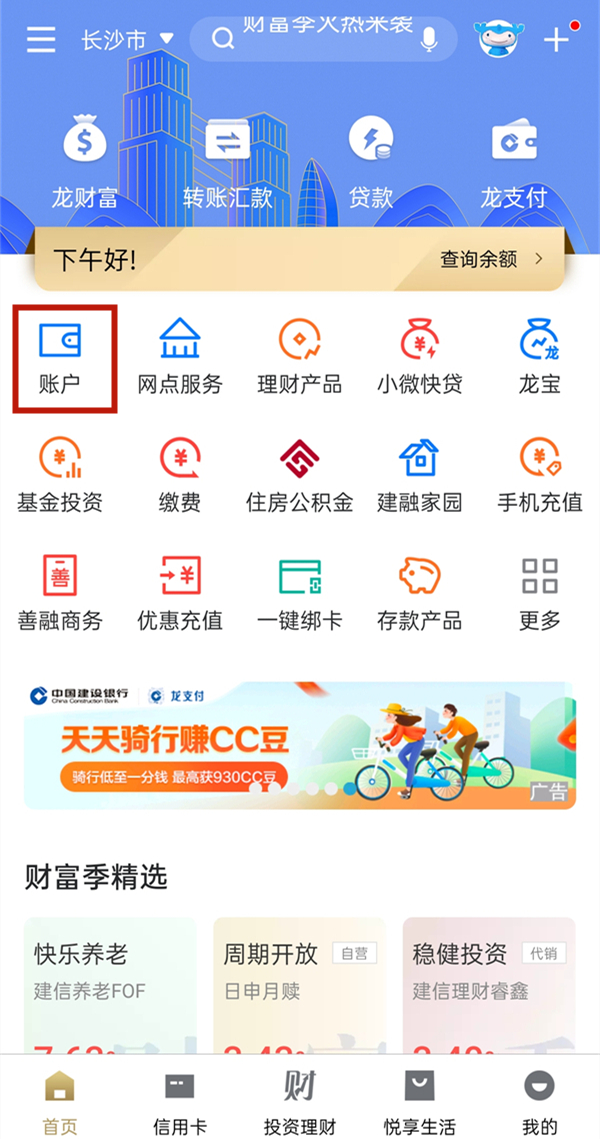Open the robot customer service assistant
Screen dimensions: 600x1139
(498, 39)
